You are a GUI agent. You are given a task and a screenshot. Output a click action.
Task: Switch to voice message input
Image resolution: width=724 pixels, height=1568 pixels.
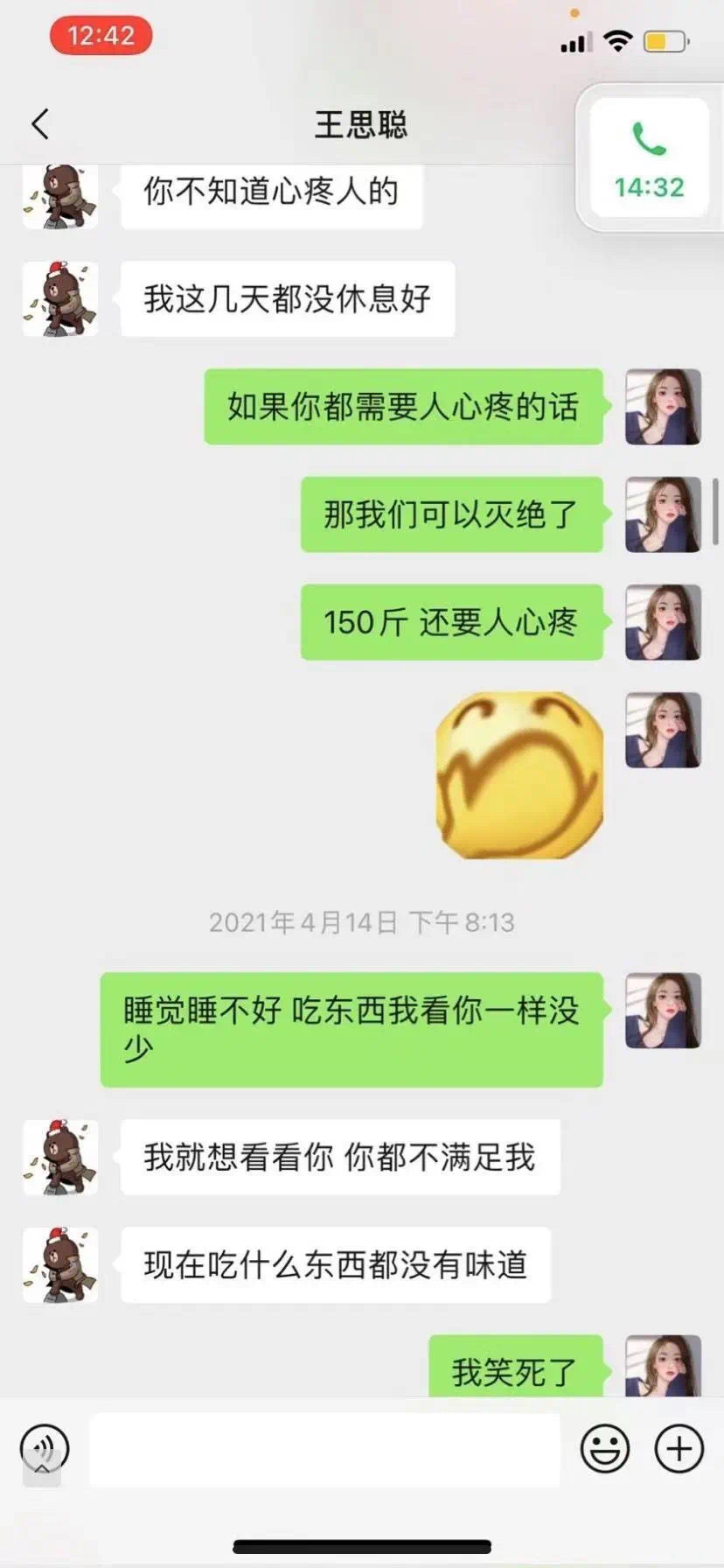point(45,1448)
